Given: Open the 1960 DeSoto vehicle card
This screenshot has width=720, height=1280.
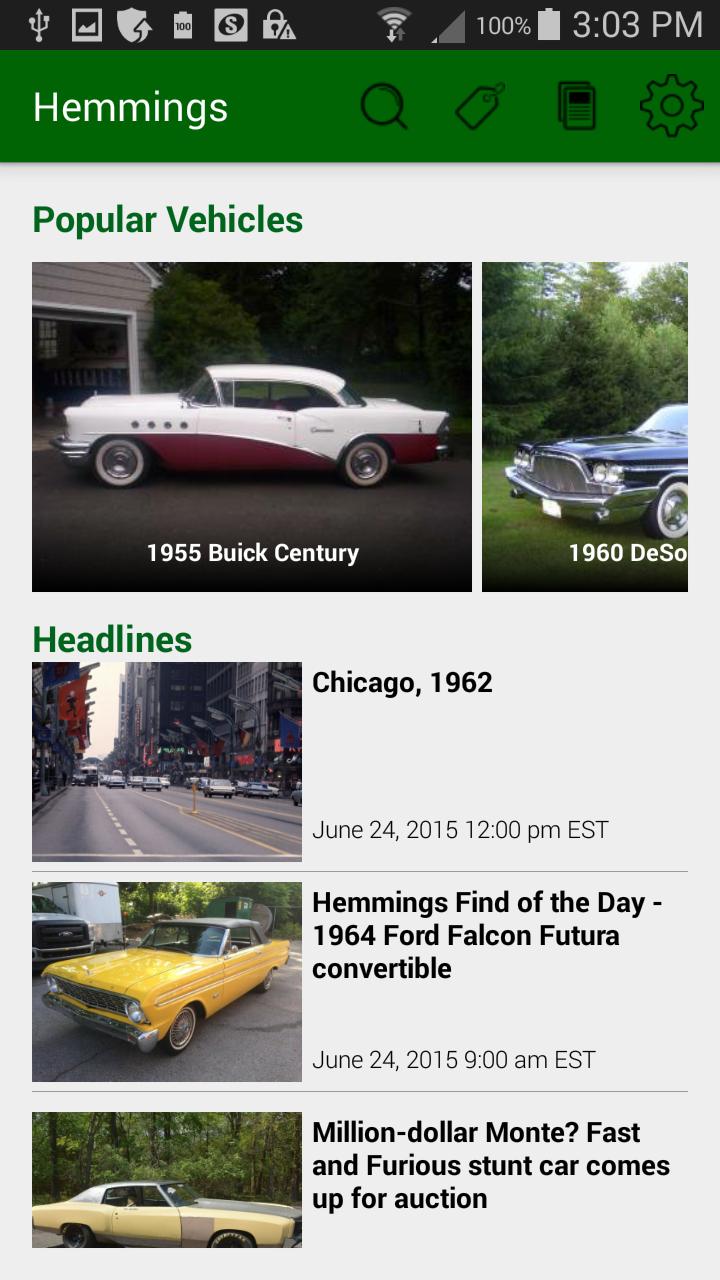Looking at the screenshot, I should (585, 427).
